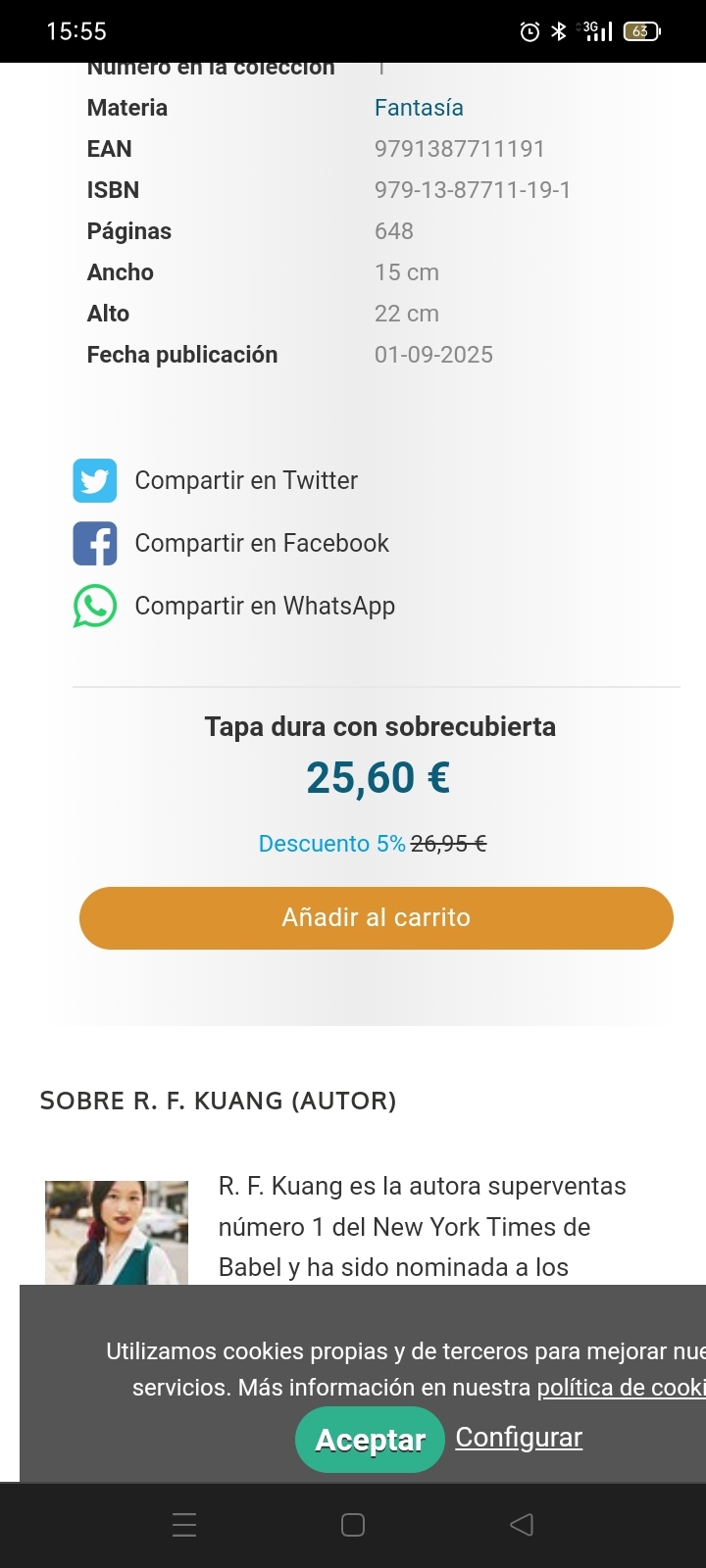Open the política de cookies link
The image size is (706, 1568).
coord(620,1388)
